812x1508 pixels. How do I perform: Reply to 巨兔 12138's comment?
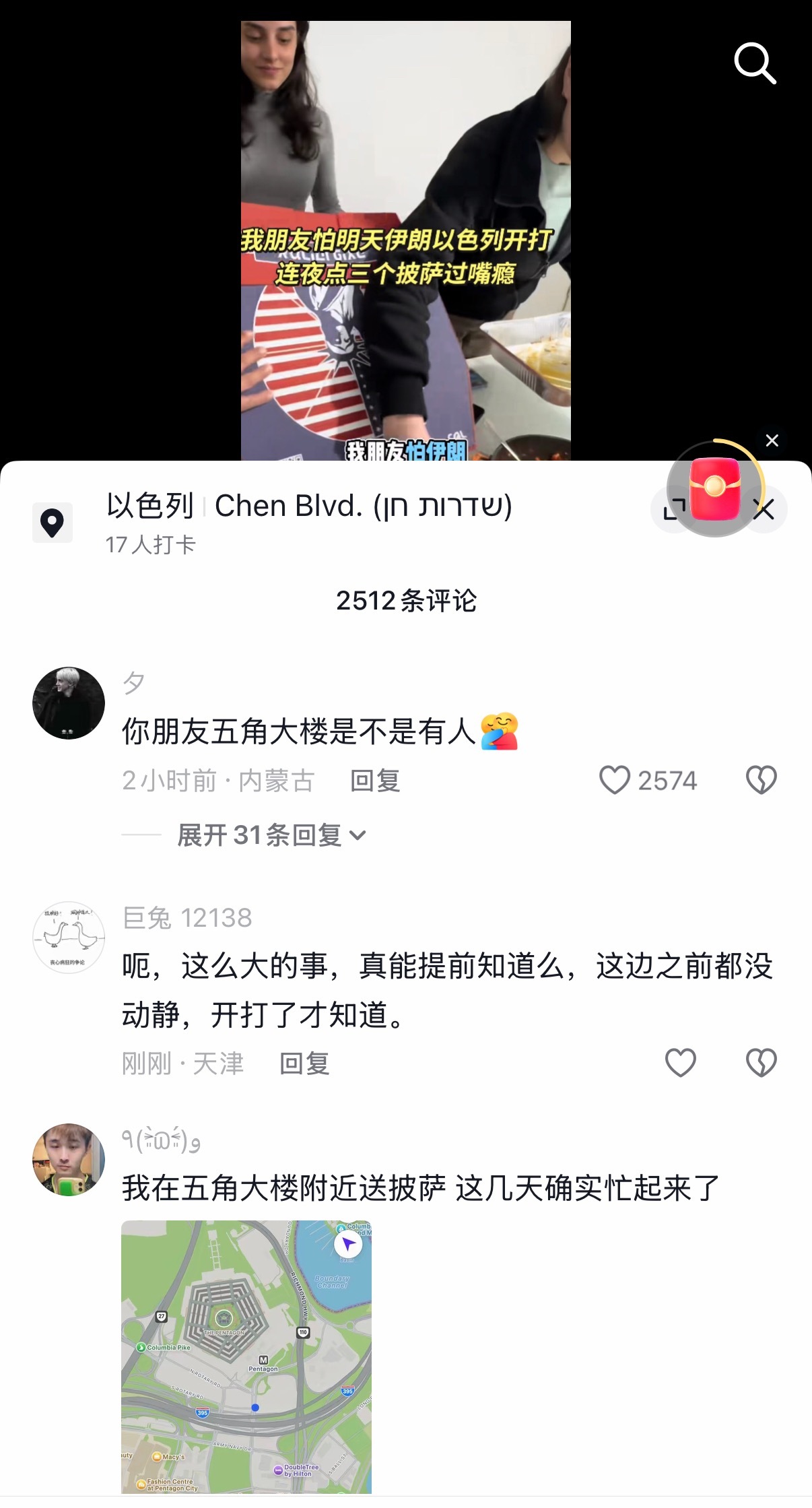[304, 1063]
